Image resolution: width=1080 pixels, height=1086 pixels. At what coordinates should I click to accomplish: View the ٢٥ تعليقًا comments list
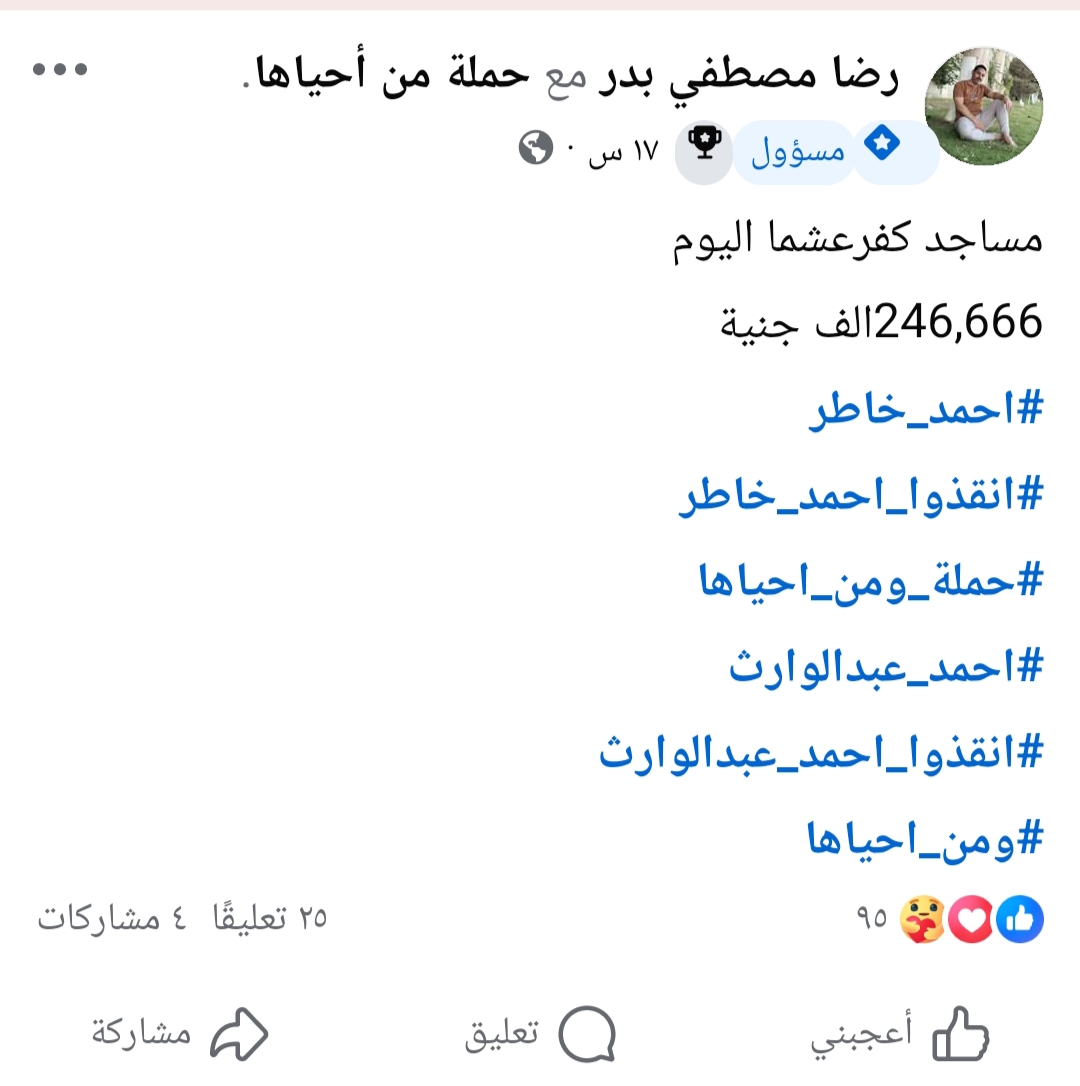tap(271, 919)
